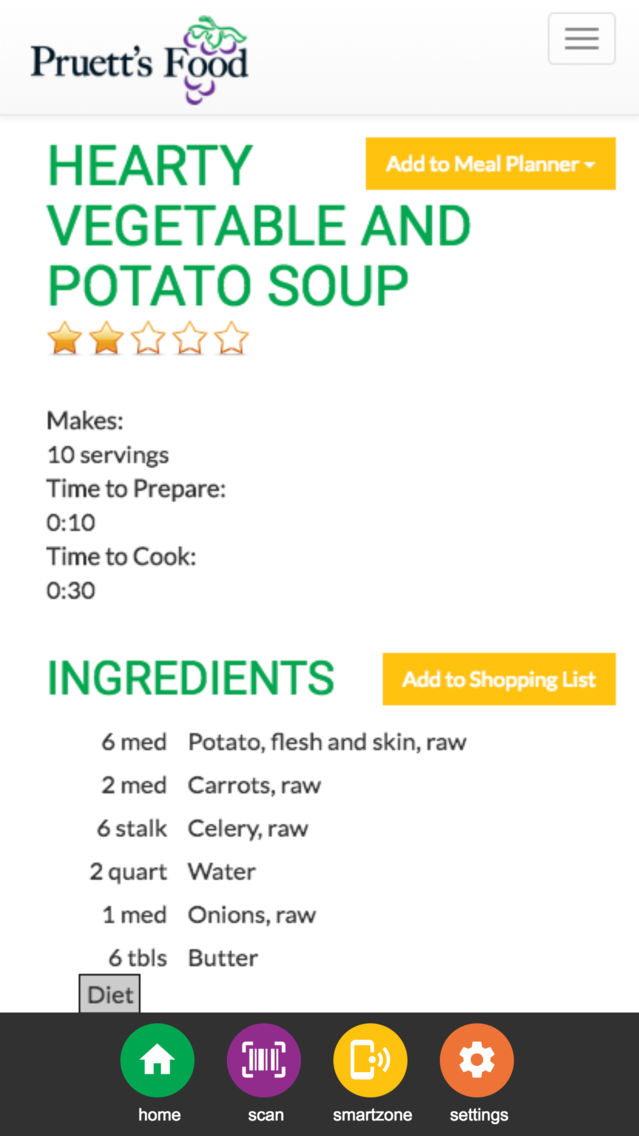This screenshot has height=1136, width=639.
Task: Open the hamburger menu
Action: pyautogui.click(x=582, y=38)
